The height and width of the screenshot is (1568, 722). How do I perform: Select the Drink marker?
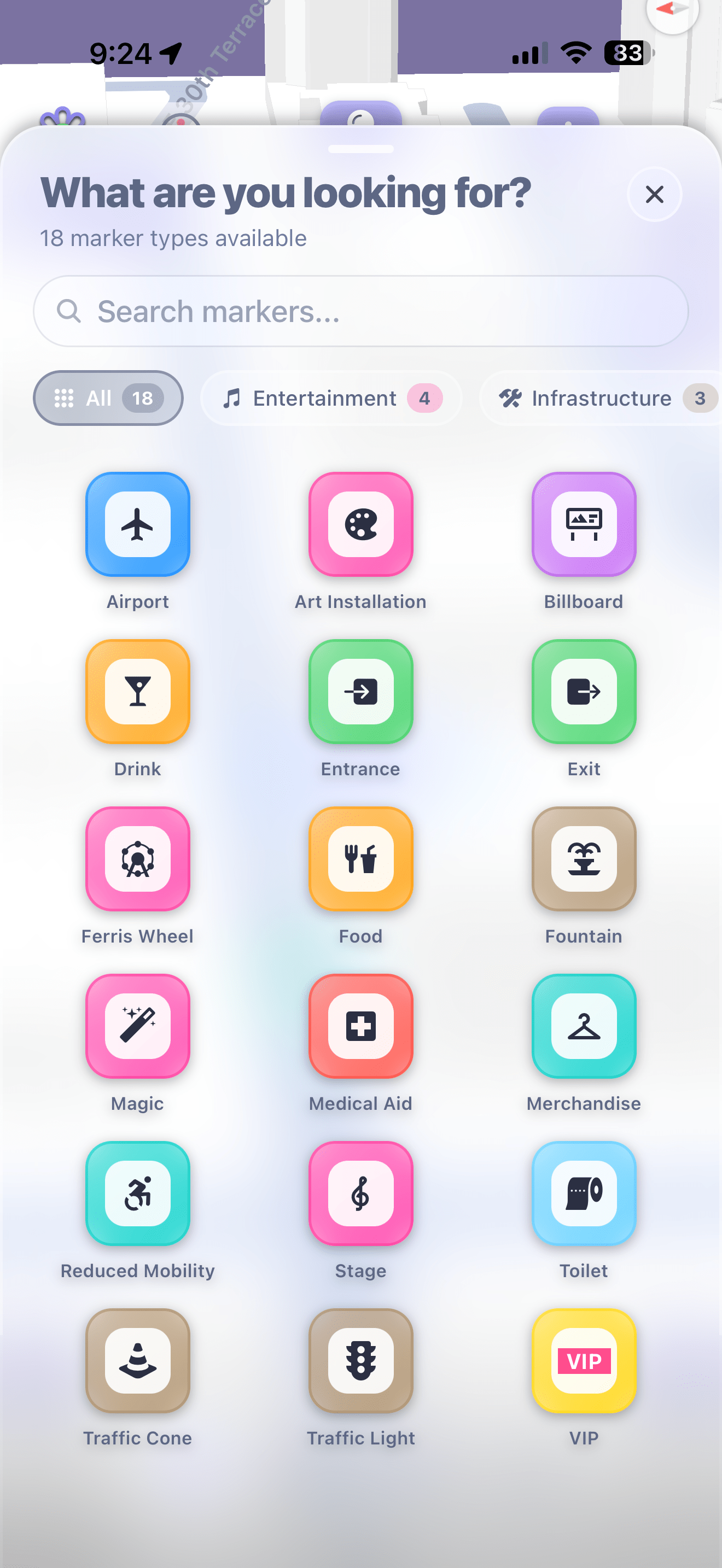[x=138, y=691]
